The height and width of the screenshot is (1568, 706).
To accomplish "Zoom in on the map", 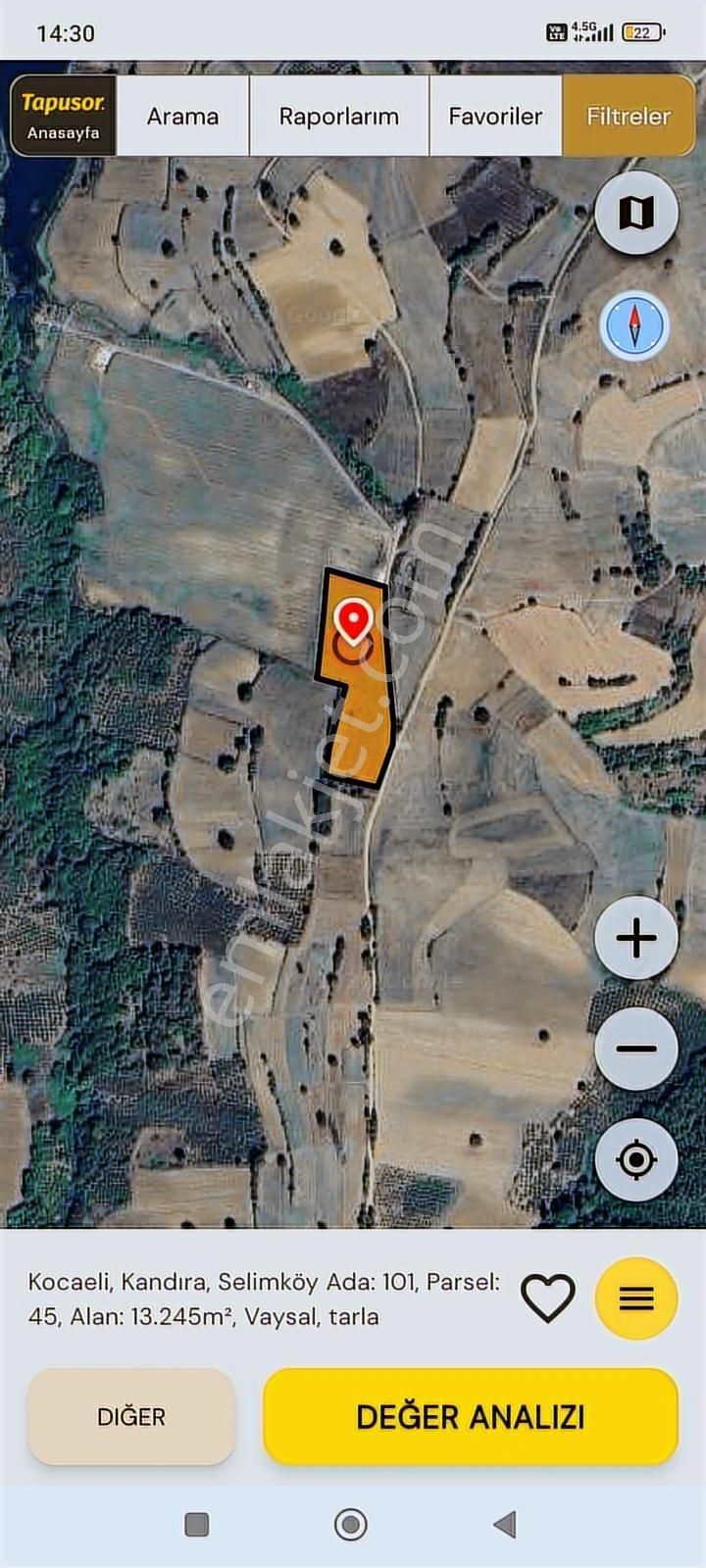I will [636, 938].
